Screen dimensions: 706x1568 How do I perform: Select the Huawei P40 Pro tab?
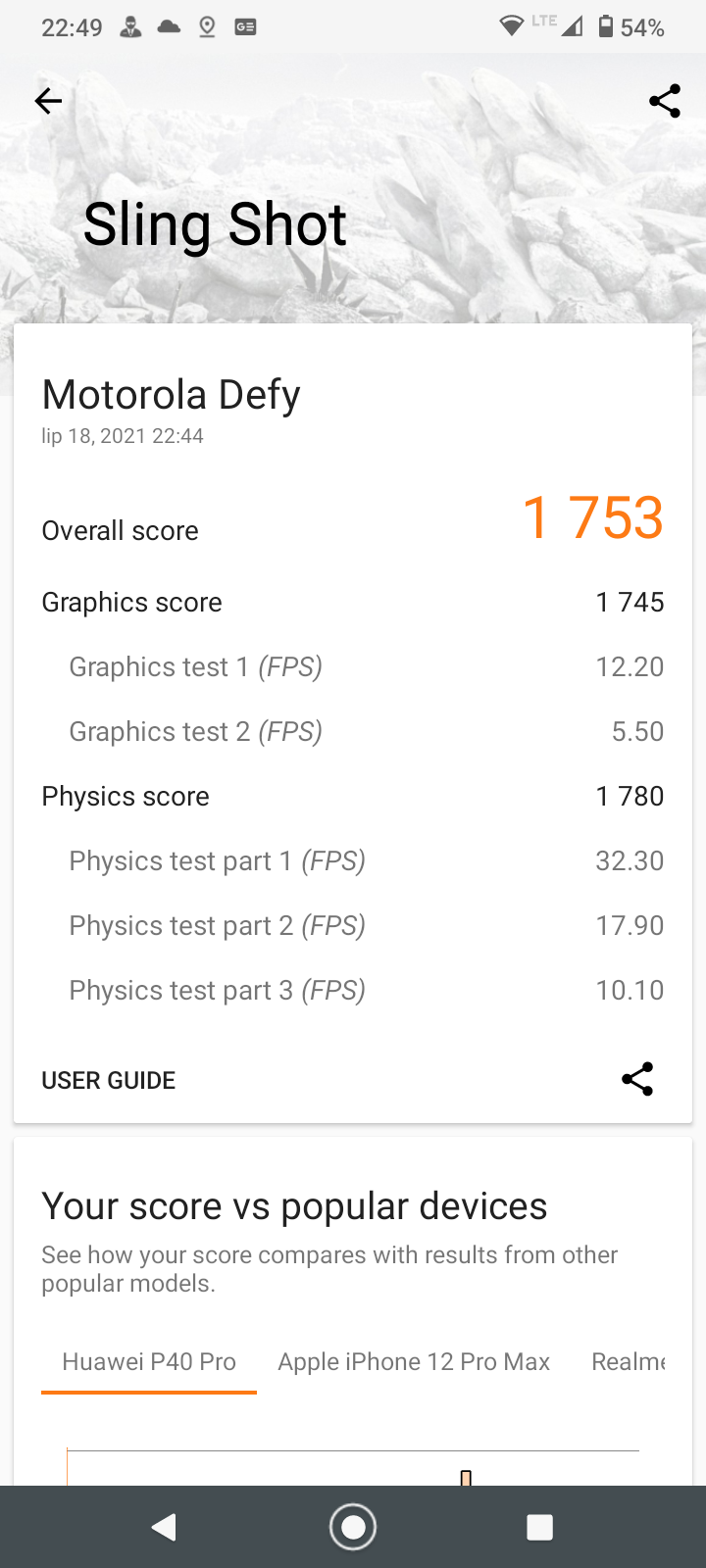point(149,1361)
